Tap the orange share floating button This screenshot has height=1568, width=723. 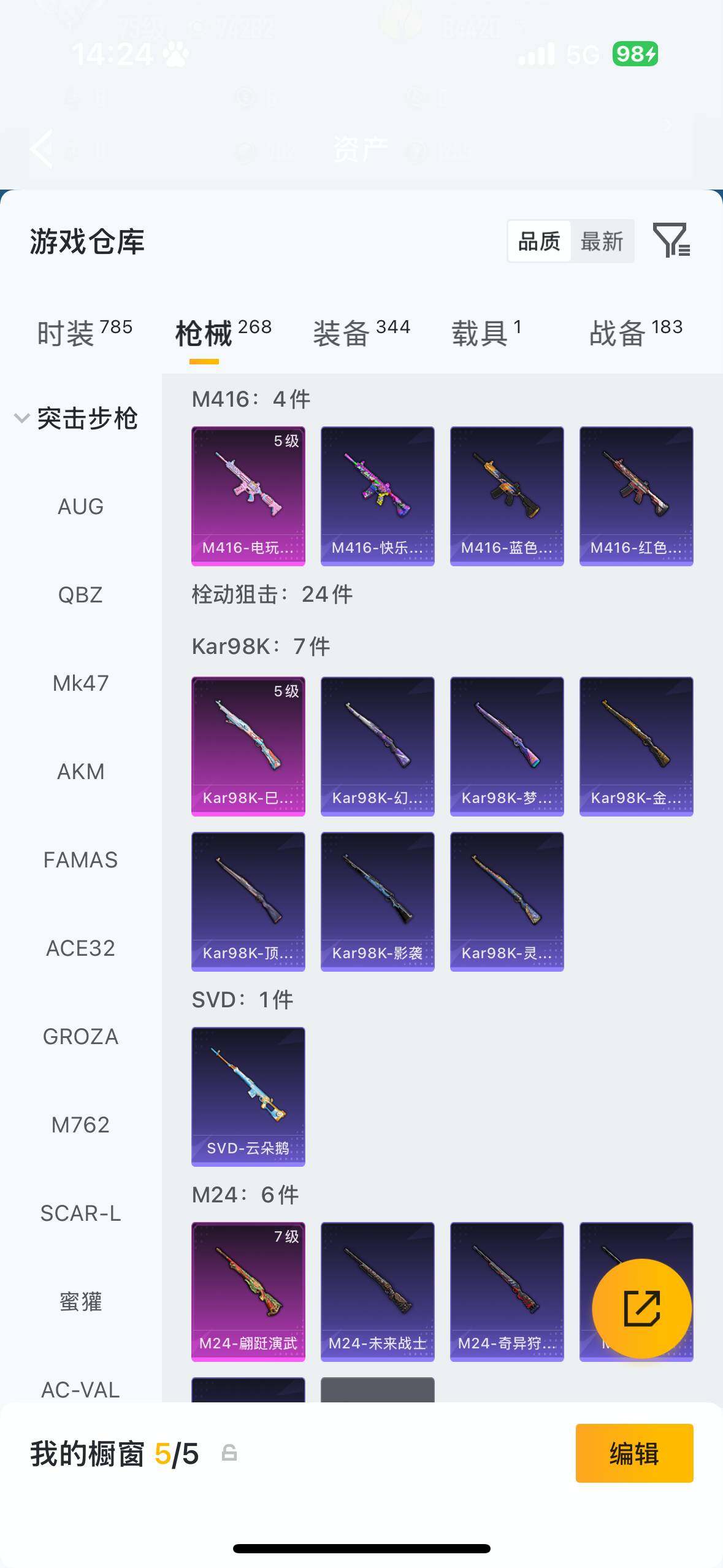pos(641,1308)
